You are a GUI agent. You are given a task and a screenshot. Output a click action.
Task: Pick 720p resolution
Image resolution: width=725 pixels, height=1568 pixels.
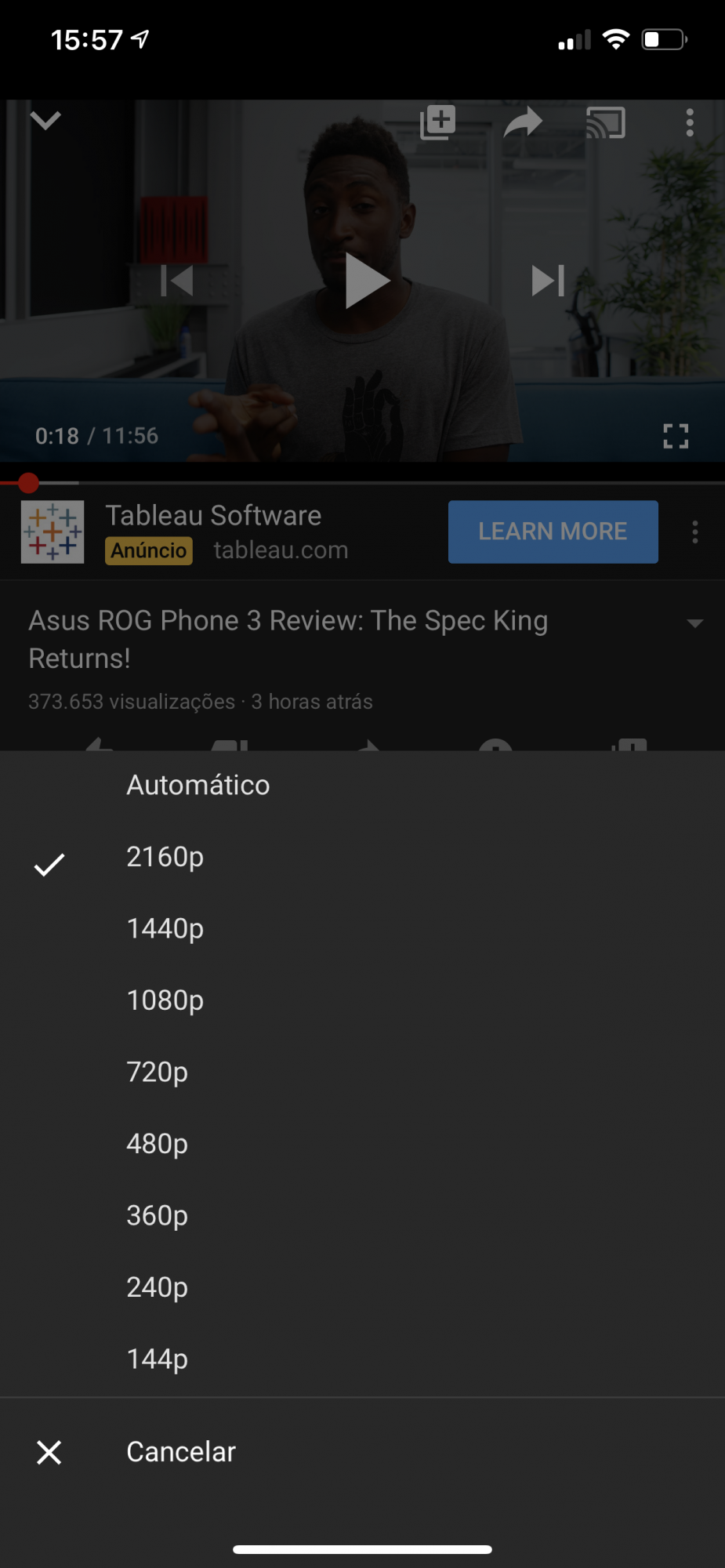[x=157, y=1072]
